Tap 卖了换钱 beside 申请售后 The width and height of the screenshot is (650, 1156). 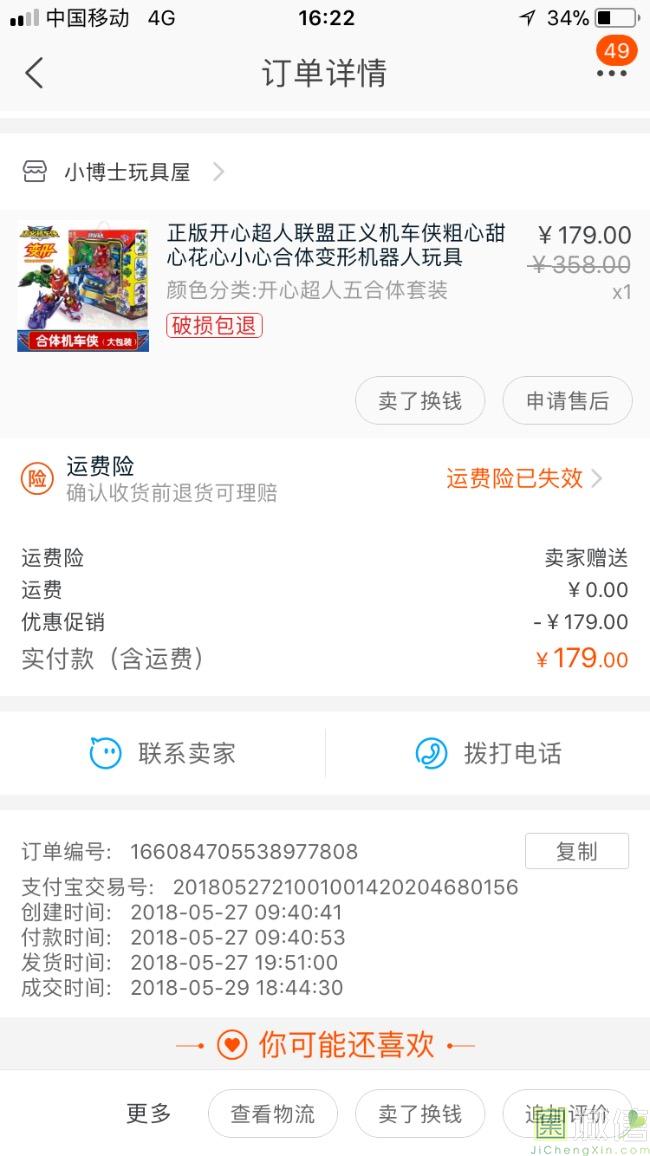pos(420,401)
